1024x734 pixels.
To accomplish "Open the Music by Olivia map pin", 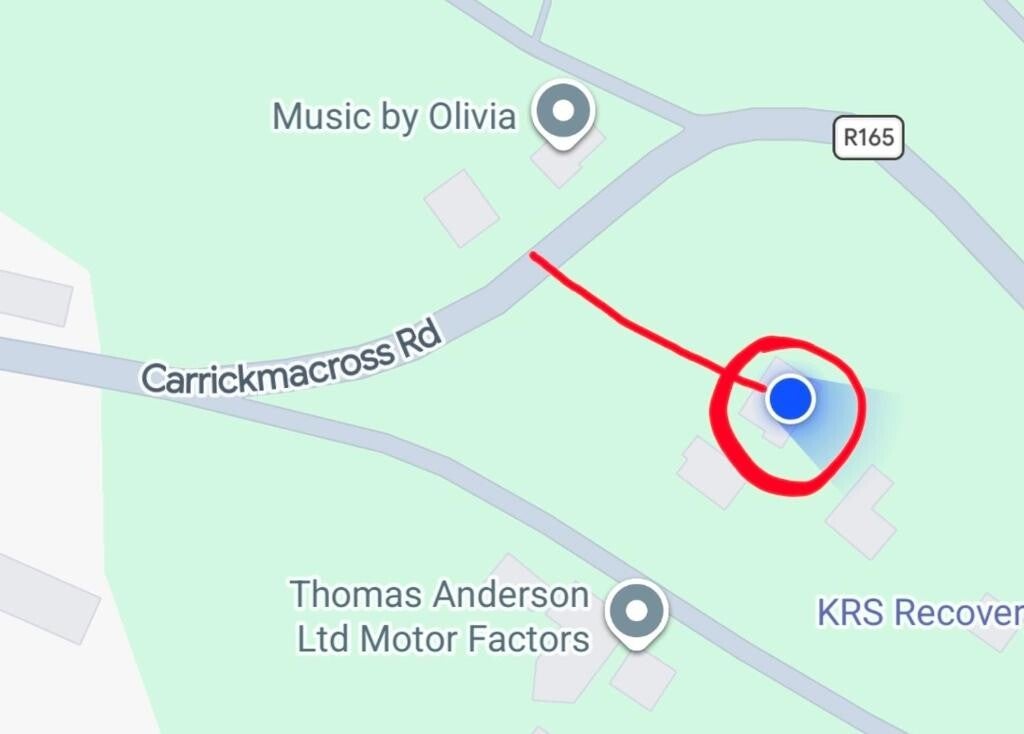I will point(563,114).
